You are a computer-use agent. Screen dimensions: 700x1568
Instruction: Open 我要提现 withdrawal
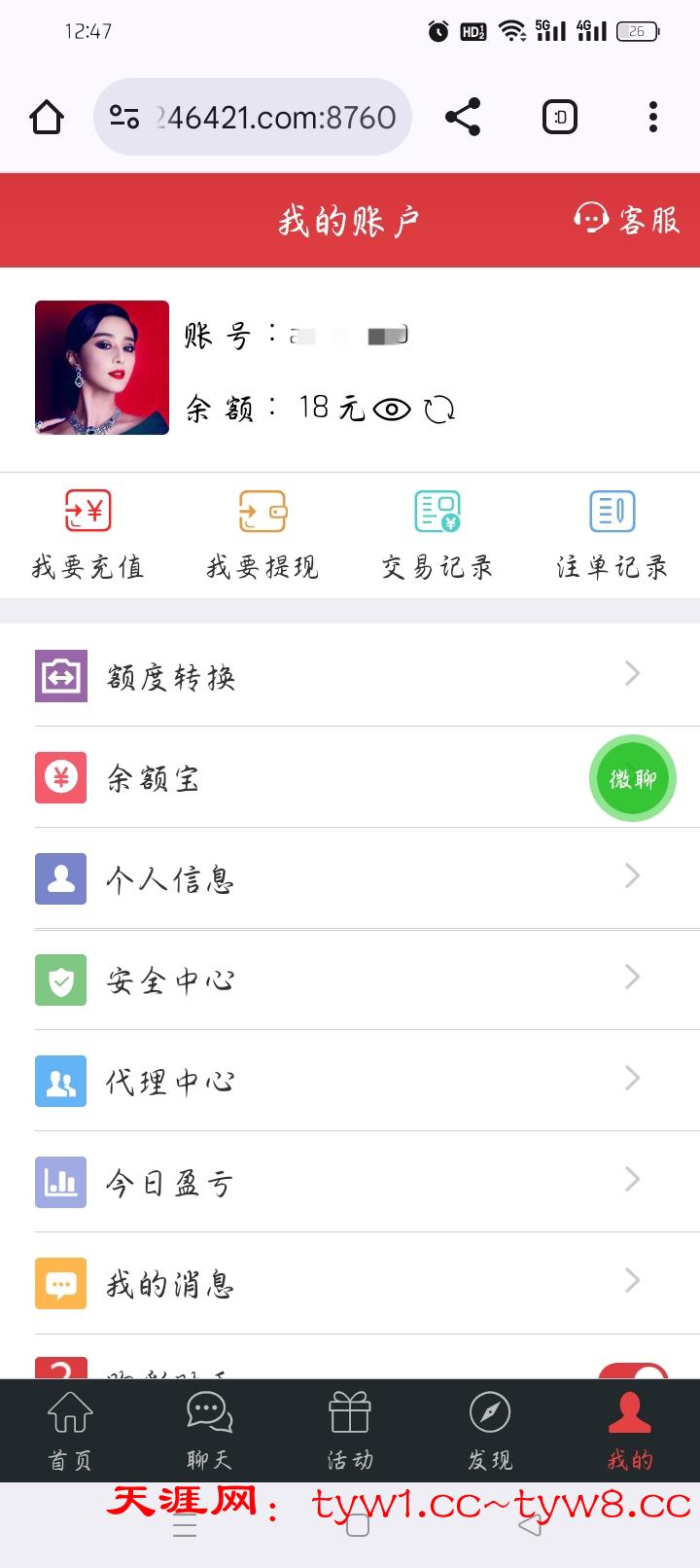262,534
